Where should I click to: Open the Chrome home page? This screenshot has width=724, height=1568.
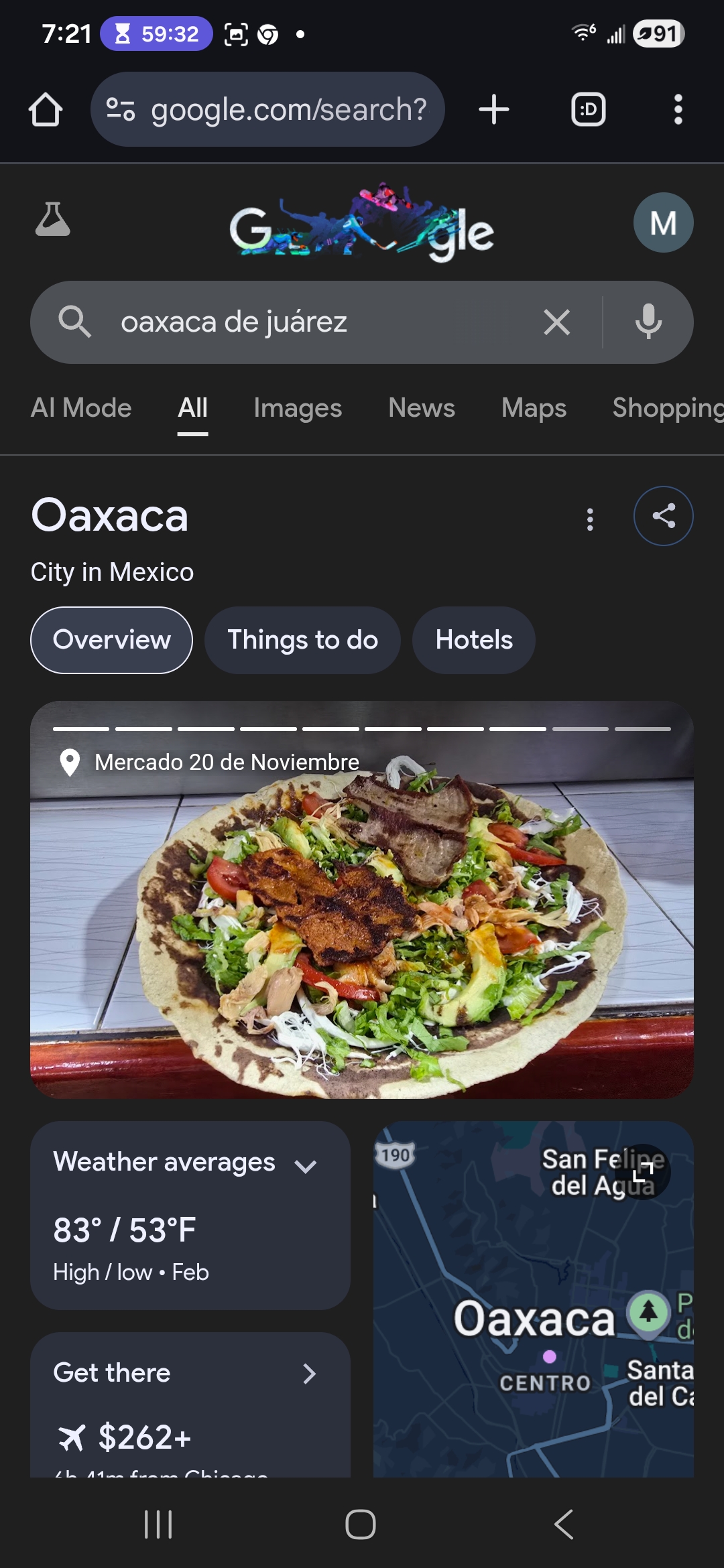[x=46, y=110]
